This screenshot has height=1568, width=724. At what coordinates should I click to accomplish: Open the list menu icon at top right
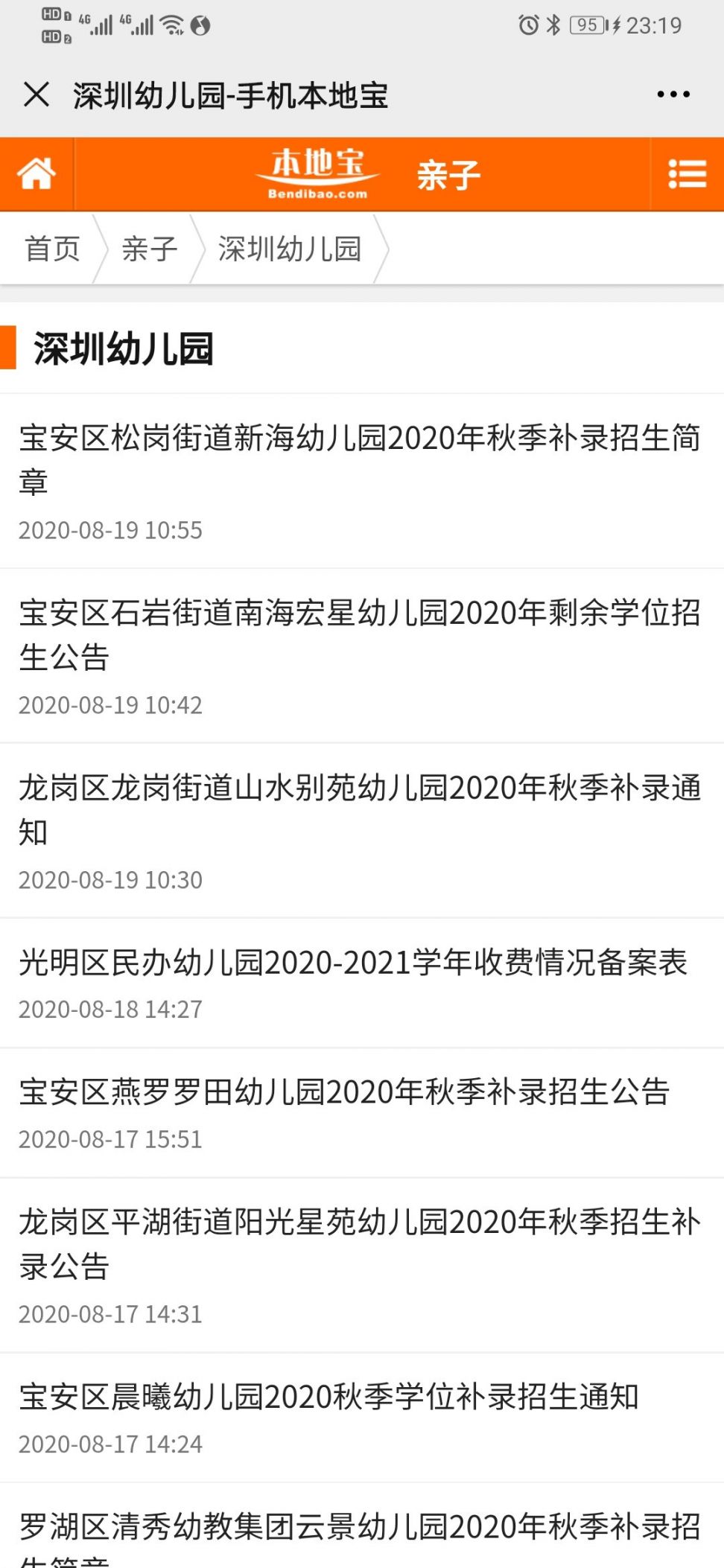click(x=686, y=173)
